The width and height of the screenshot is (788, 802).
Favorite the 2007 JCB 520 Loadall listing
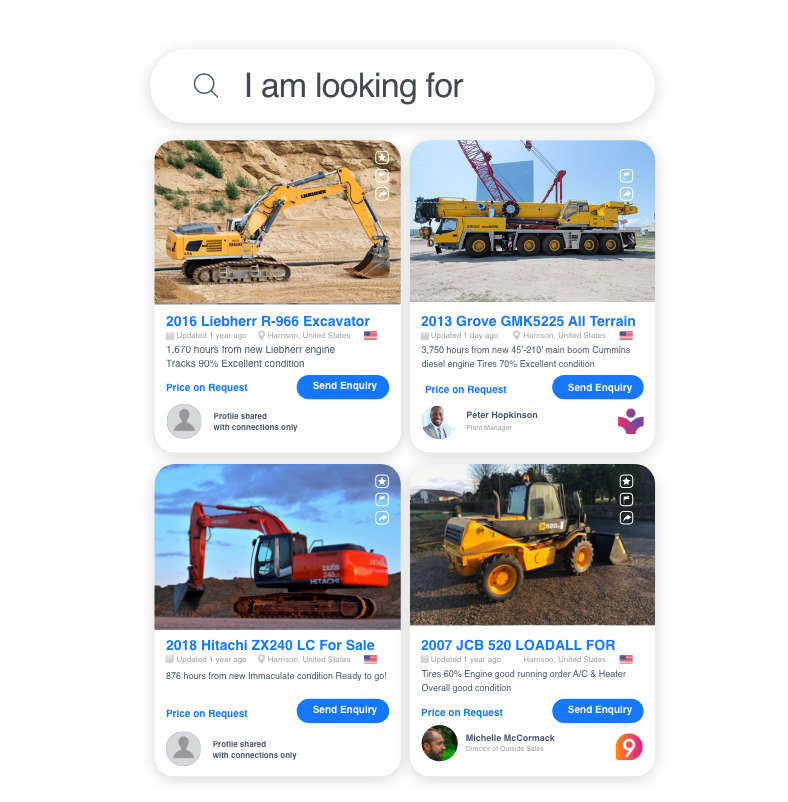(x=626, y=481)
